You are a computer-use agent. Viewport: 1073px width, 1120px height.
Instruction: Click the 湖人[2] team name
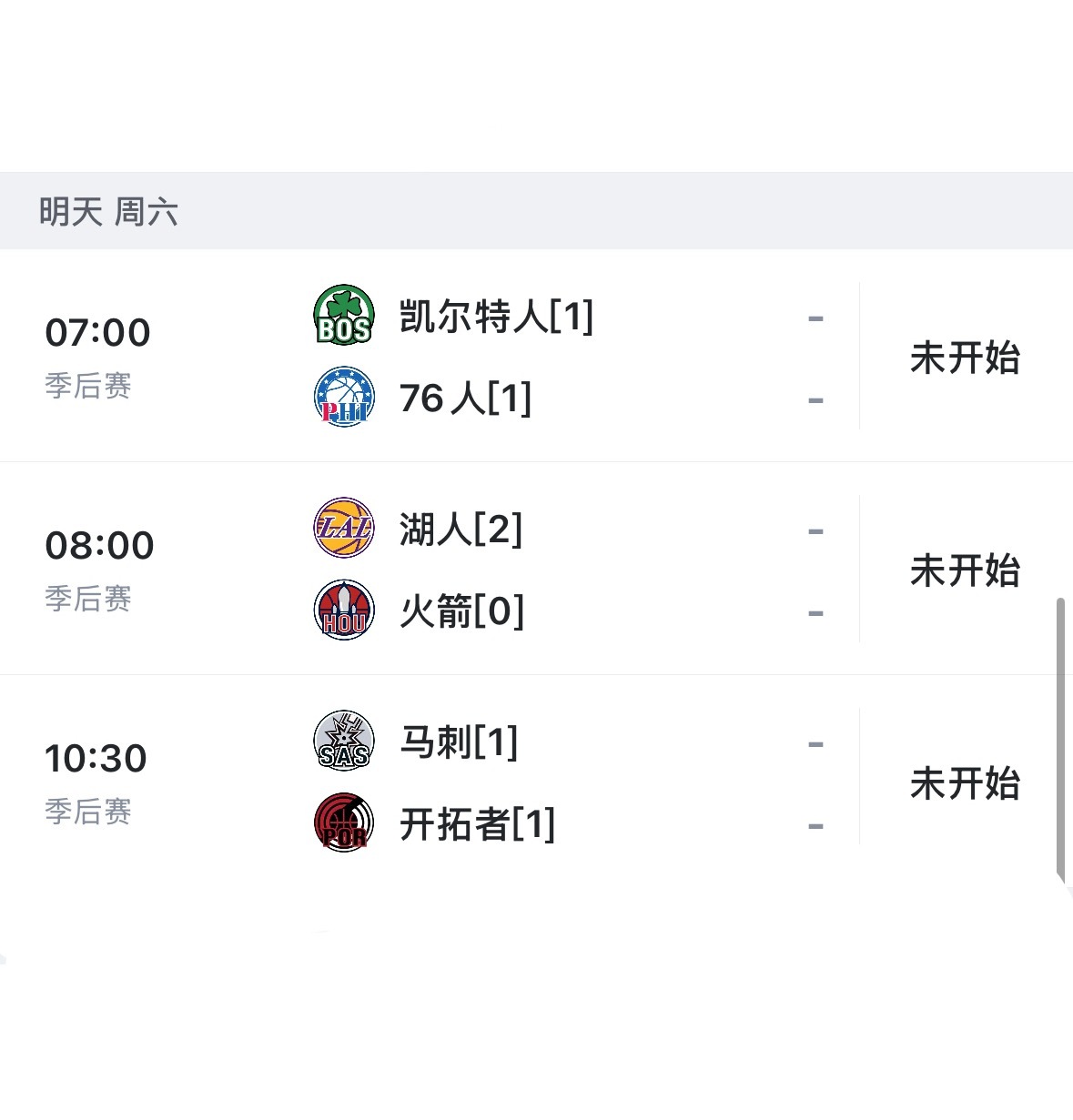[460, 531]
